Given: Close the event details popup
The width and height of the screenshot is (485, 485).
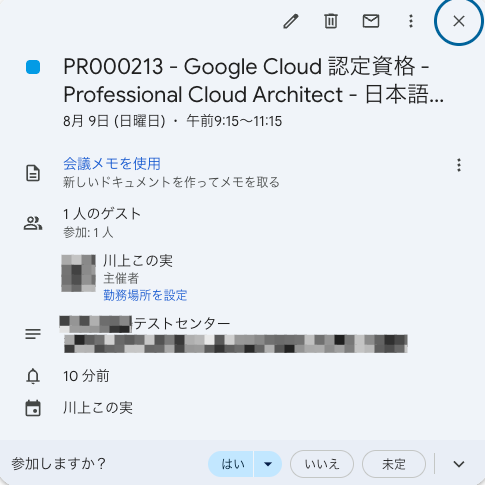Looking at the screenshot, I should [459, 21].
